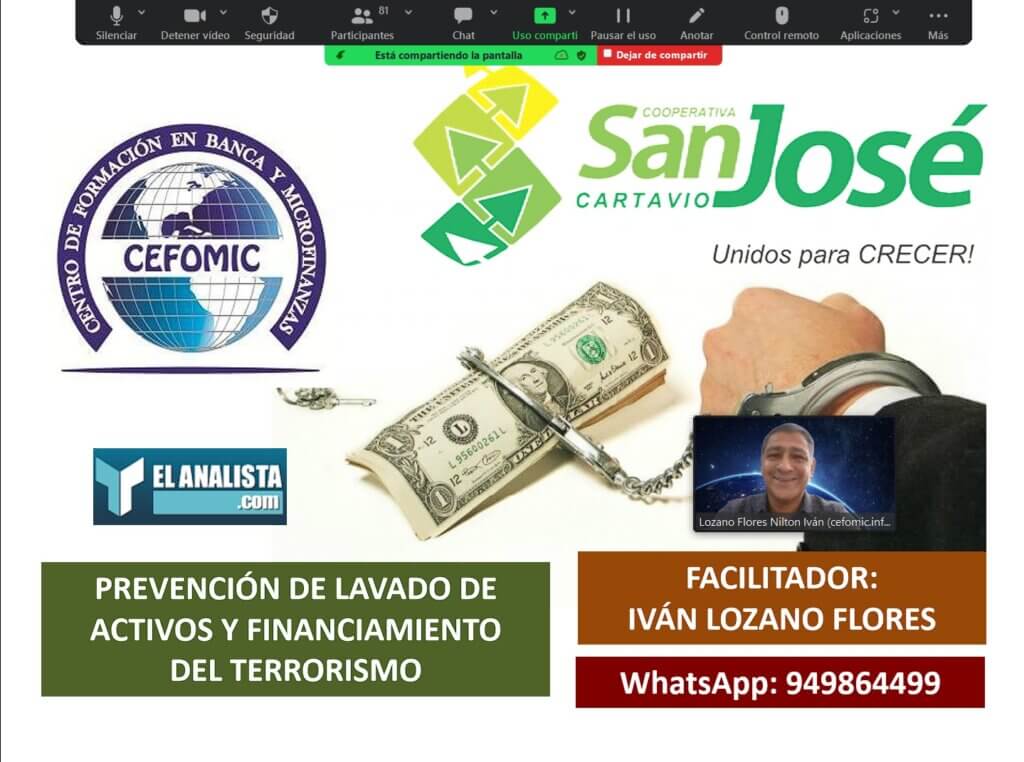Open the Anotar annotation tools
This screenshot has height=762, width=1024.
click(697, 22)
